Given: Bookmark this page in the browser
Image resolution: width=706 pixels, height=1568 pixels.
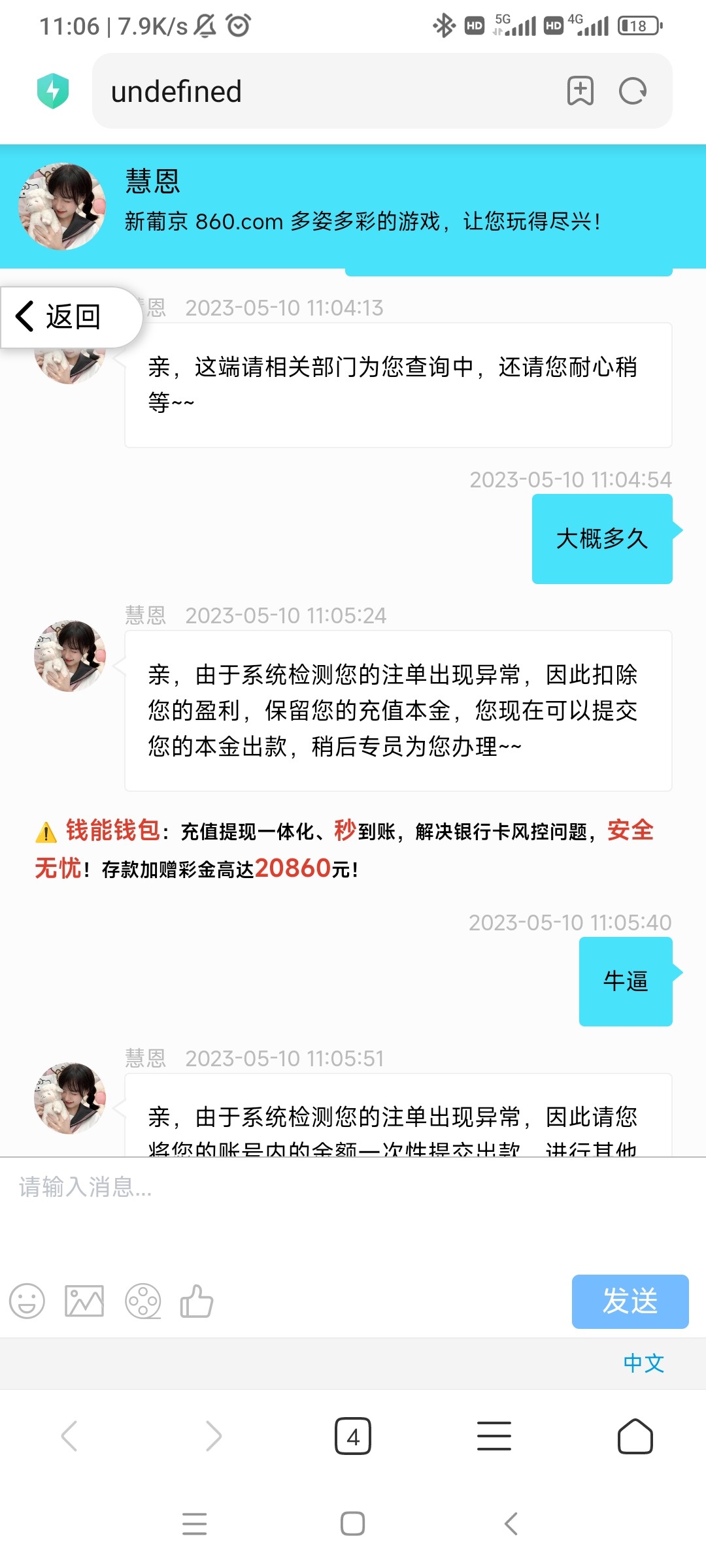Looking at the screenshot, I should [580, 91].
